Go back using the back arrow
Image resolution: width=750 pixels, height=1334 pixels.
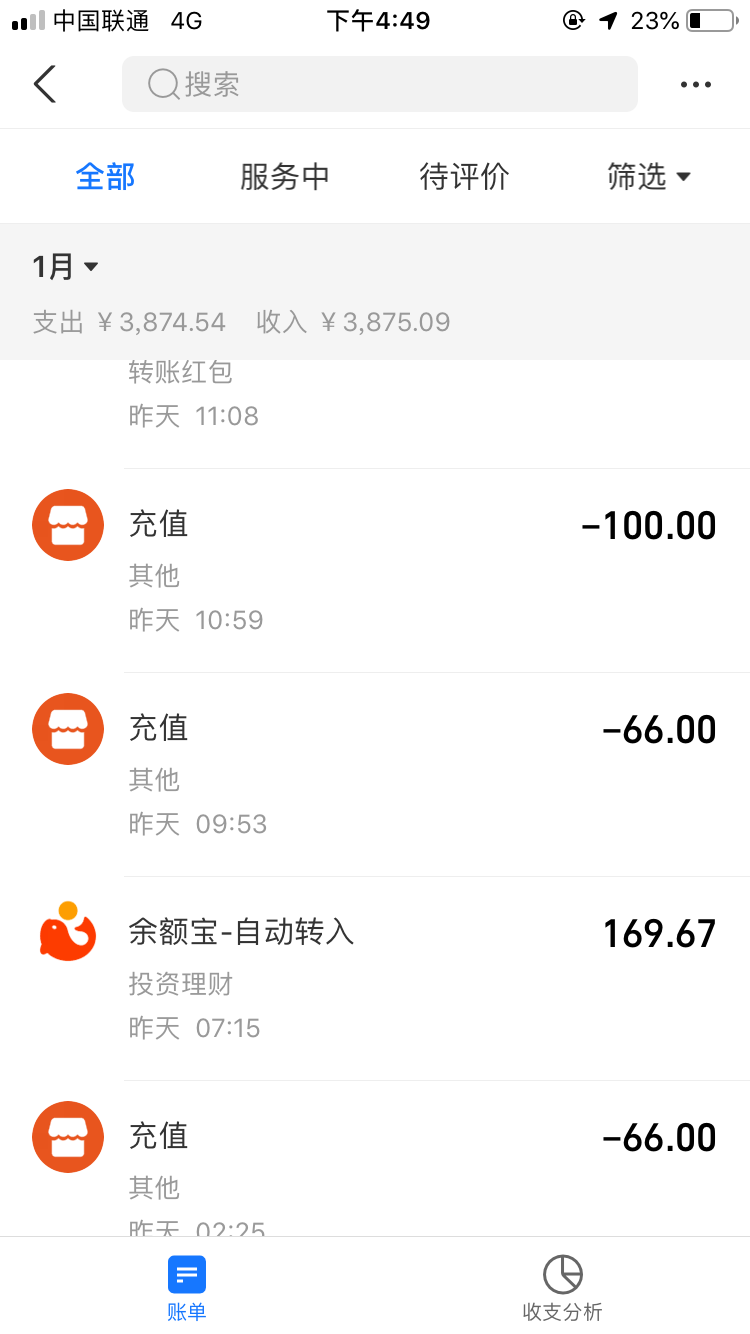45,84
